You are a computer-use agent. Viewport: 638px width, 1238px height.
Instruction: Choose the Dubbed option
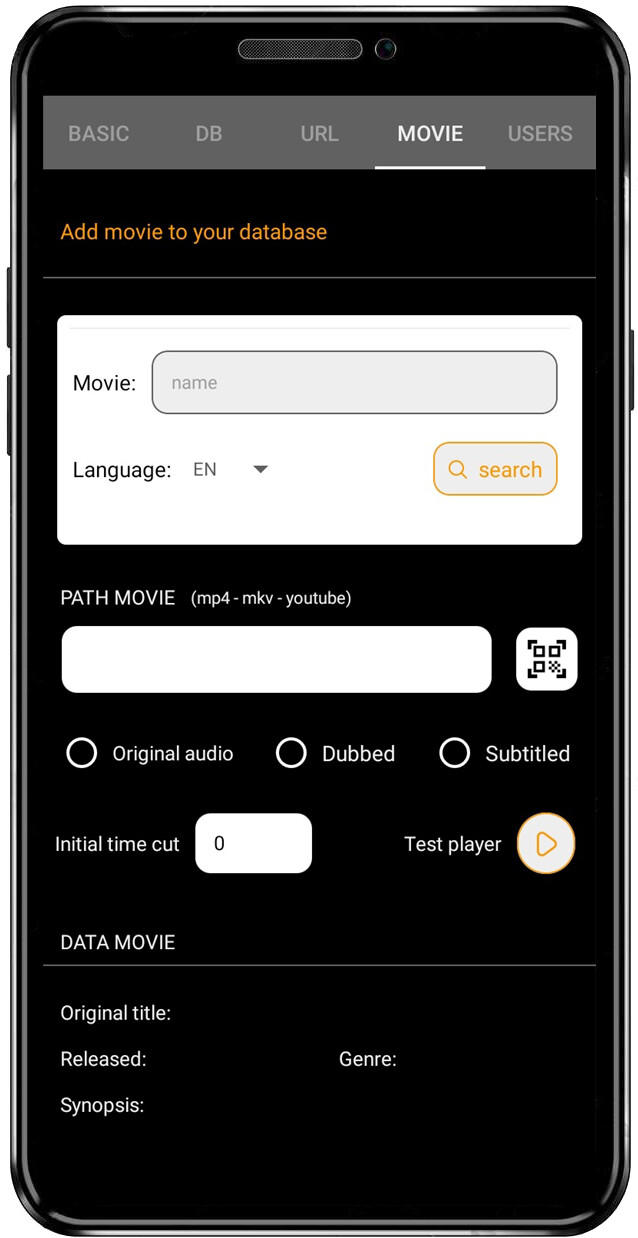[x=291, y=753]
